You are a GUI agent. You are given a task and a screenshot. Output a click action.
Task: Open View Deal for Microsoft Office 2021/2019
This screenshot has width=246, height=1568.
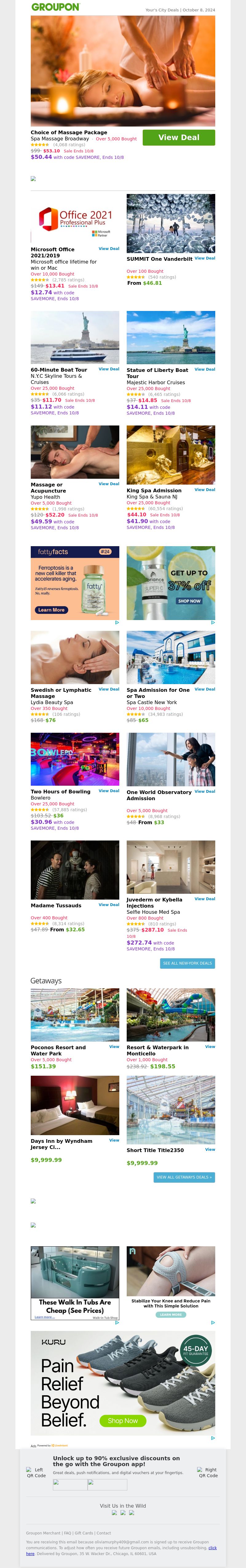click(109, 249)
